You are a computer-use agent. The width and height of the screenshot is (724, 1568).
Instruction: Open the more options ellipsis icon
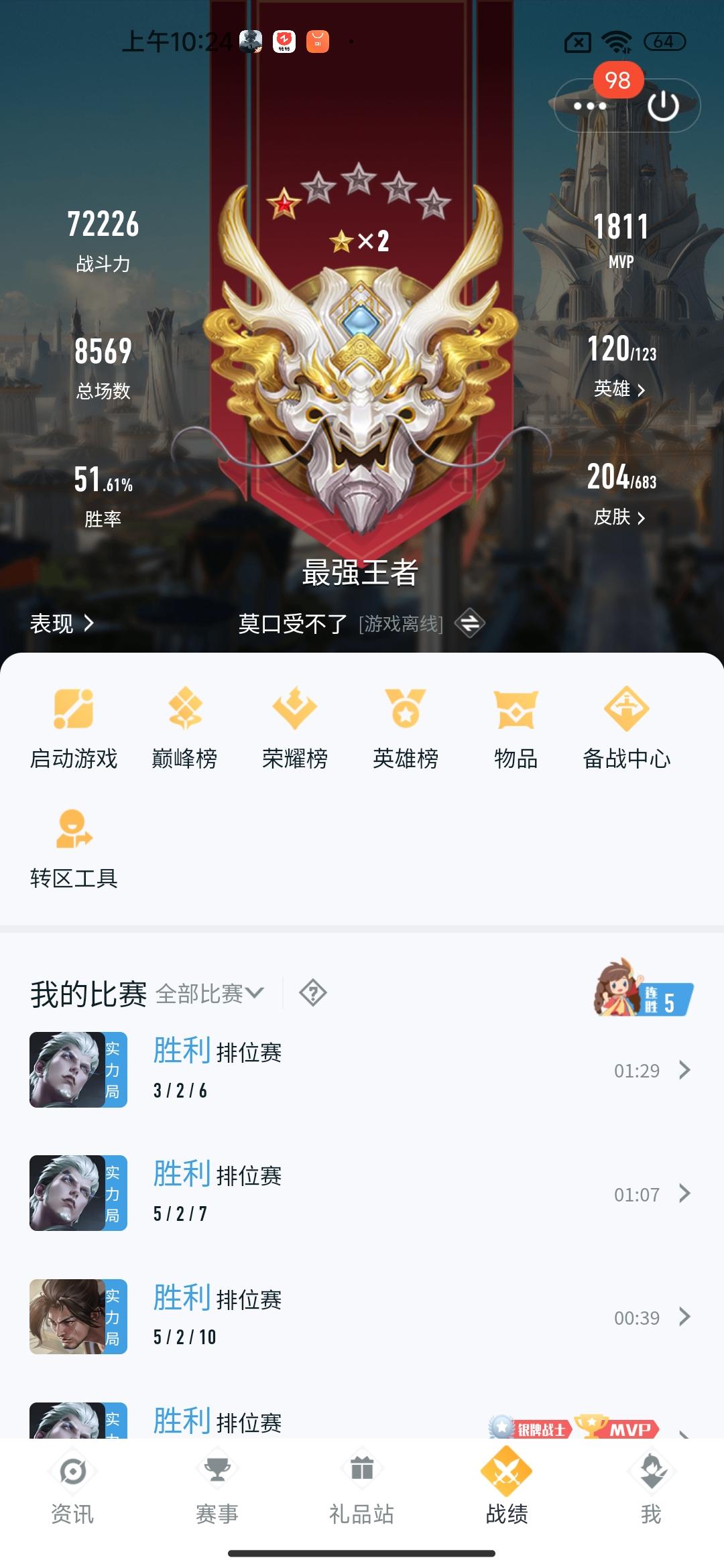click(585, 106)
